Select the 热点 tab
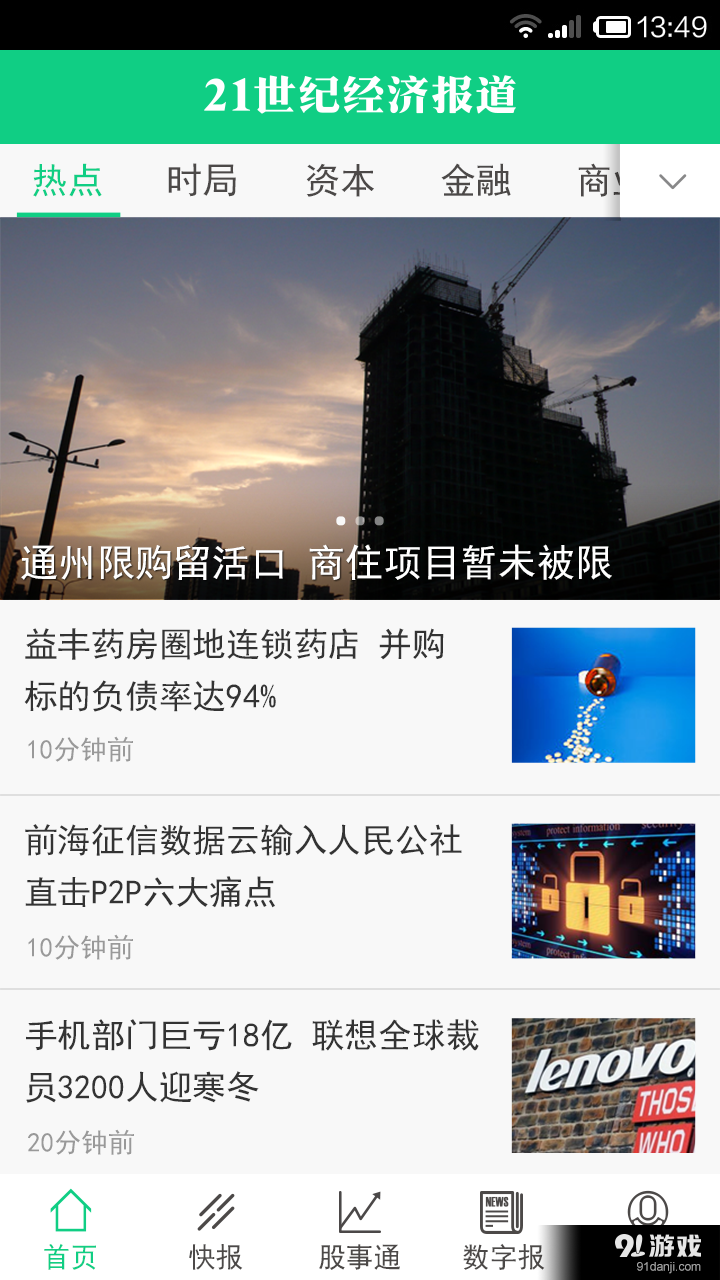 click(67, 181)
